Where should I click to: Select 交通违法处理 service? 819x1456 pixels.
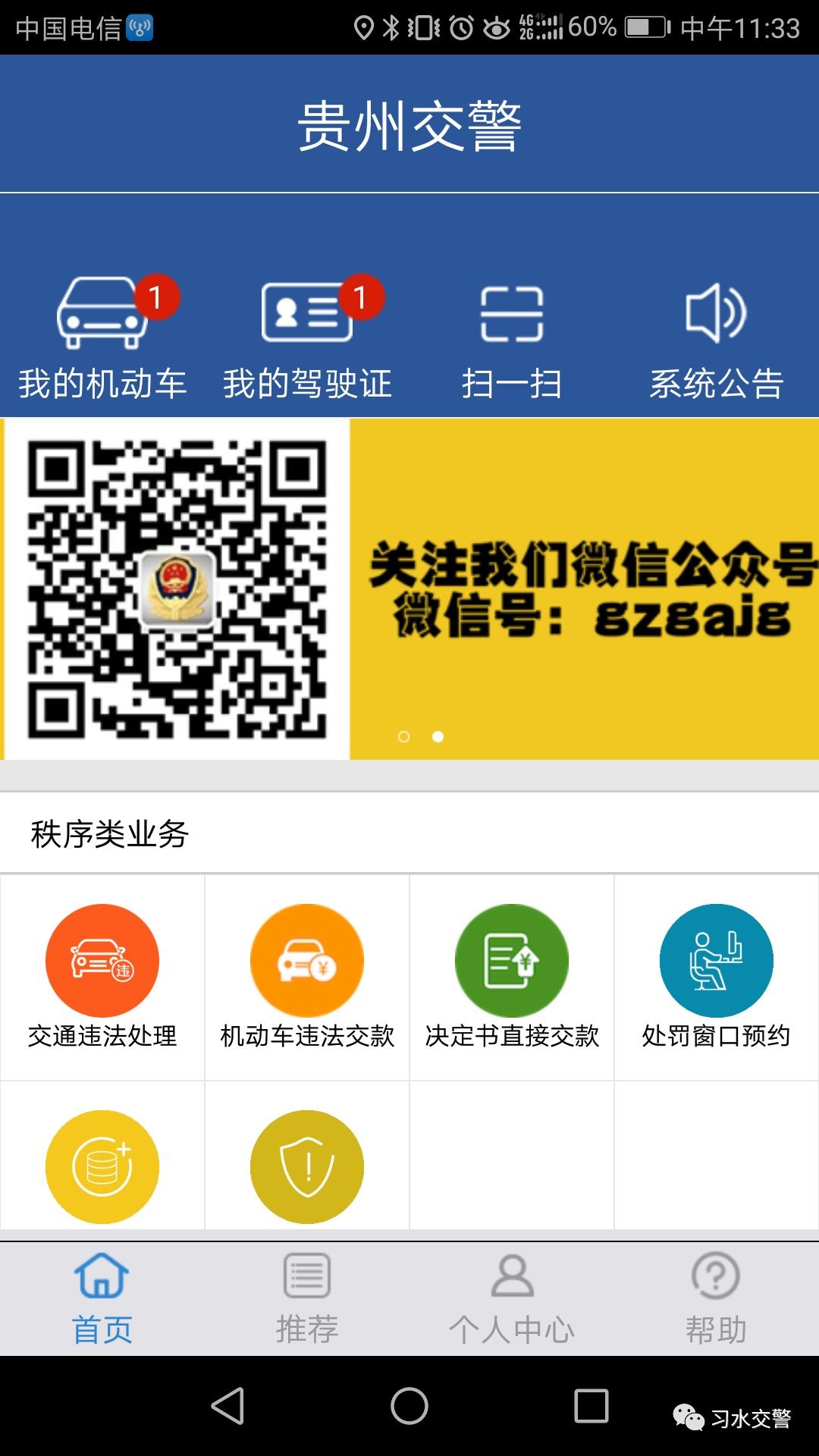pos(102,977)
